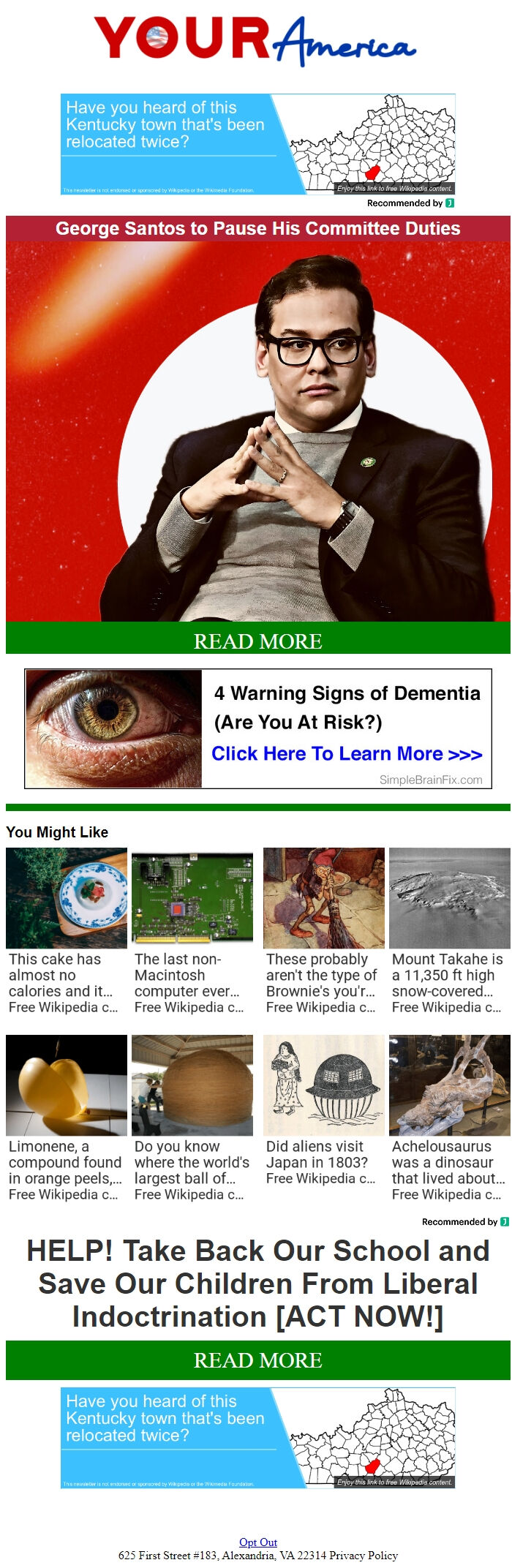Tap the Opt Out link
The width and height of the screenshot is (512, 1568).
coord(257,1542)
